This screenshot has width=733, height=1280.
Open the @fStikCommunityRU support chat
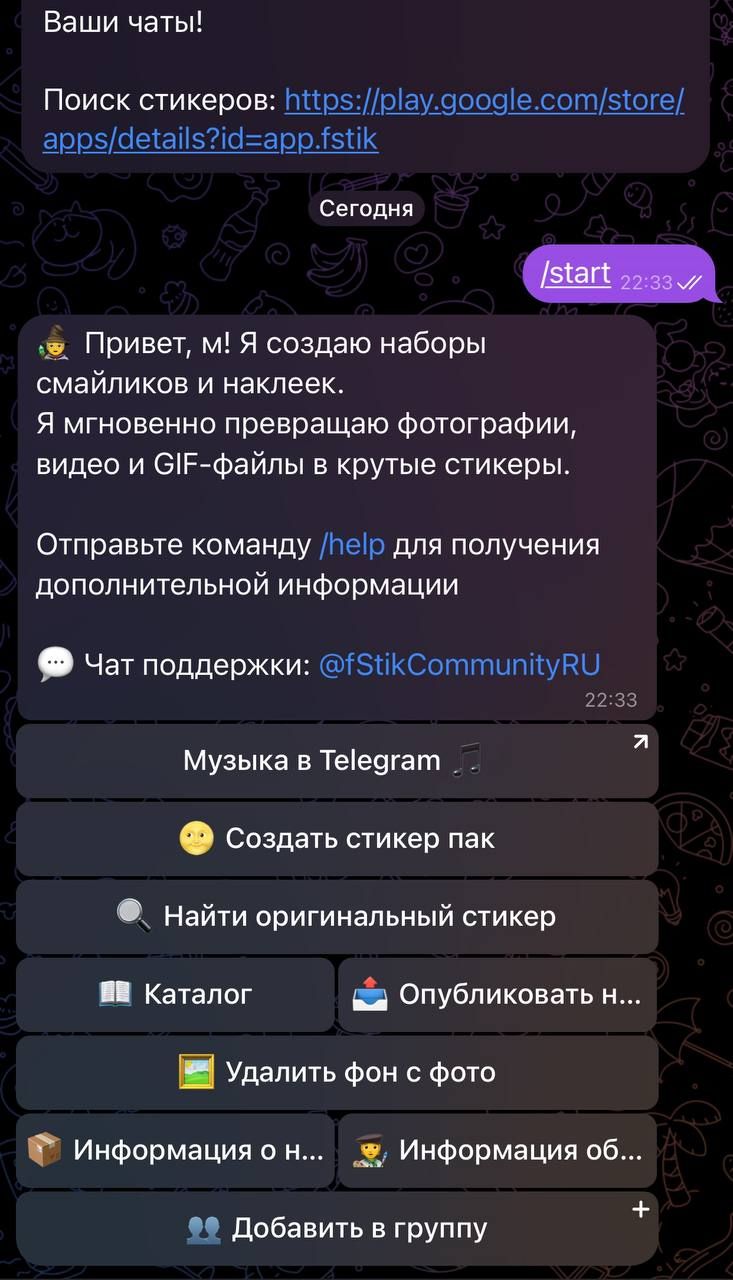(x=460, y=663)
